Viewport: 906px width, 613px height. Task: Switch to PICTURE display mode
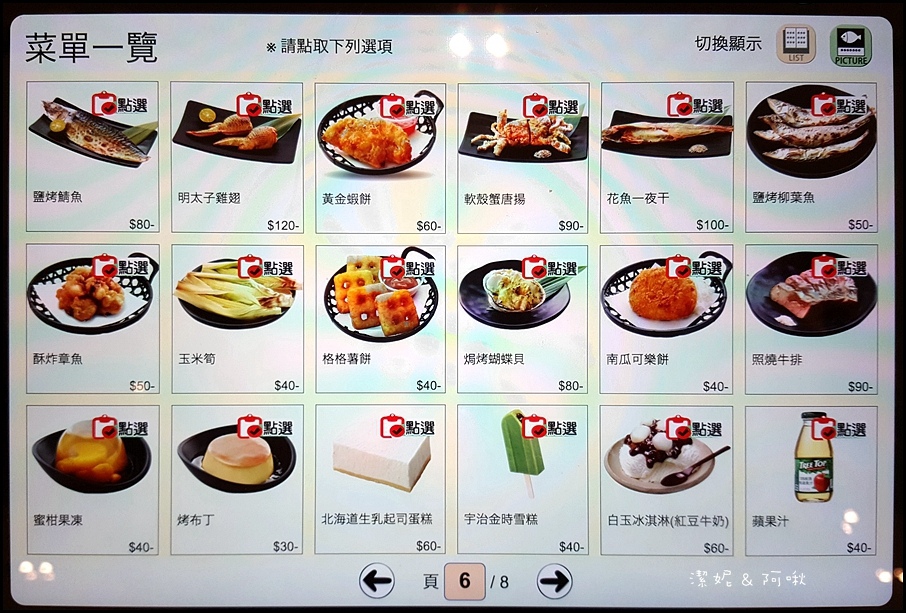point(850,45)
